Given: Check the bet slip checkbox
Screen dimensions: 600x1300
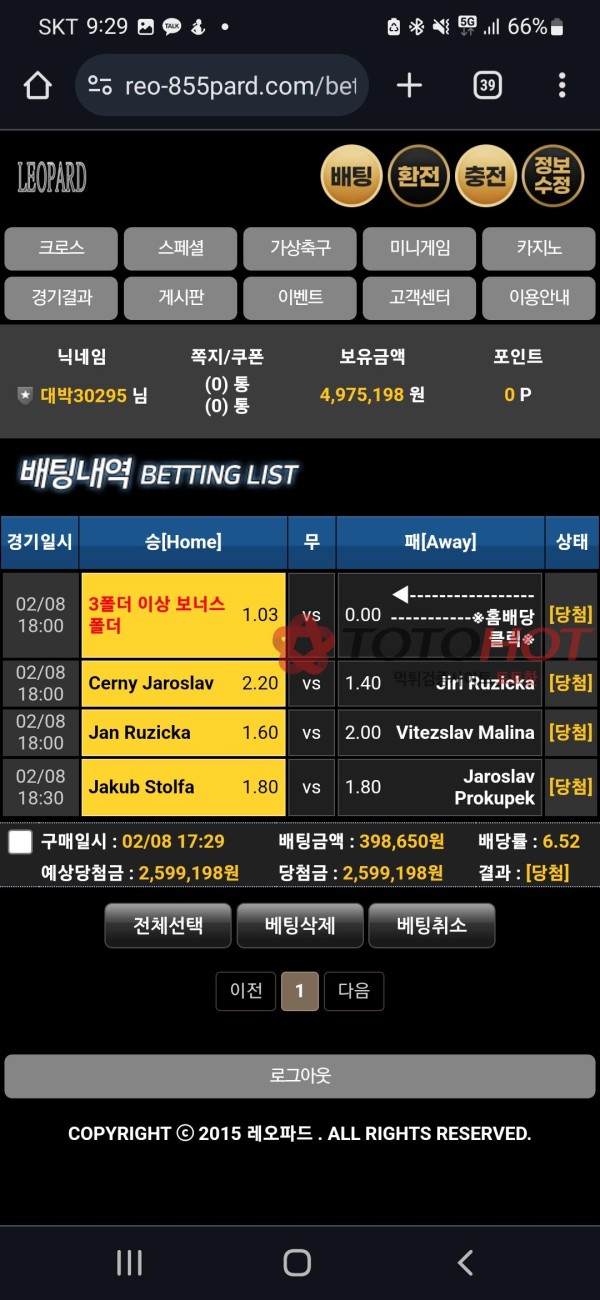Looking at the screenshot, I should pos(20,842).
